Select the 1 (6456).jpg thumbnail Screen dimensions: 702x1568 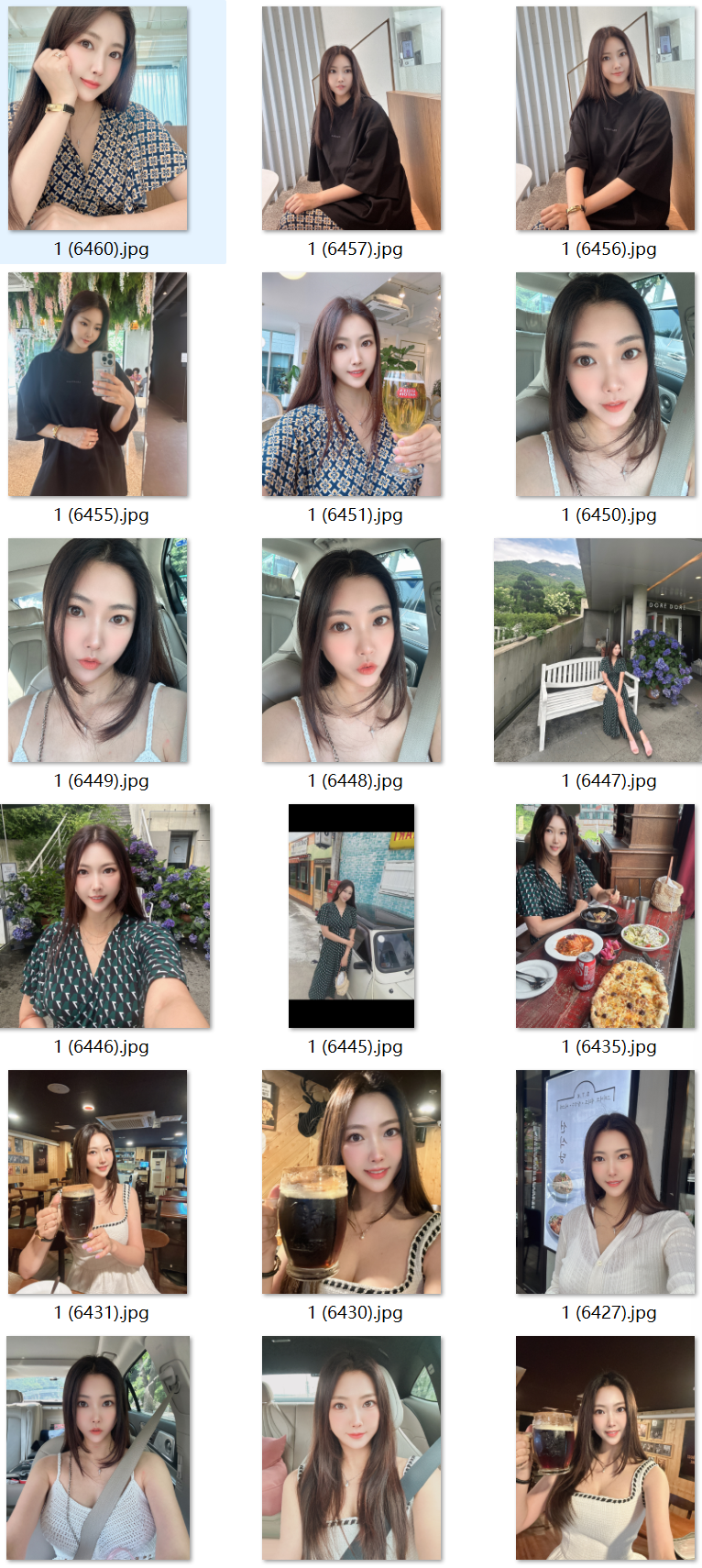tap(606, 119)
